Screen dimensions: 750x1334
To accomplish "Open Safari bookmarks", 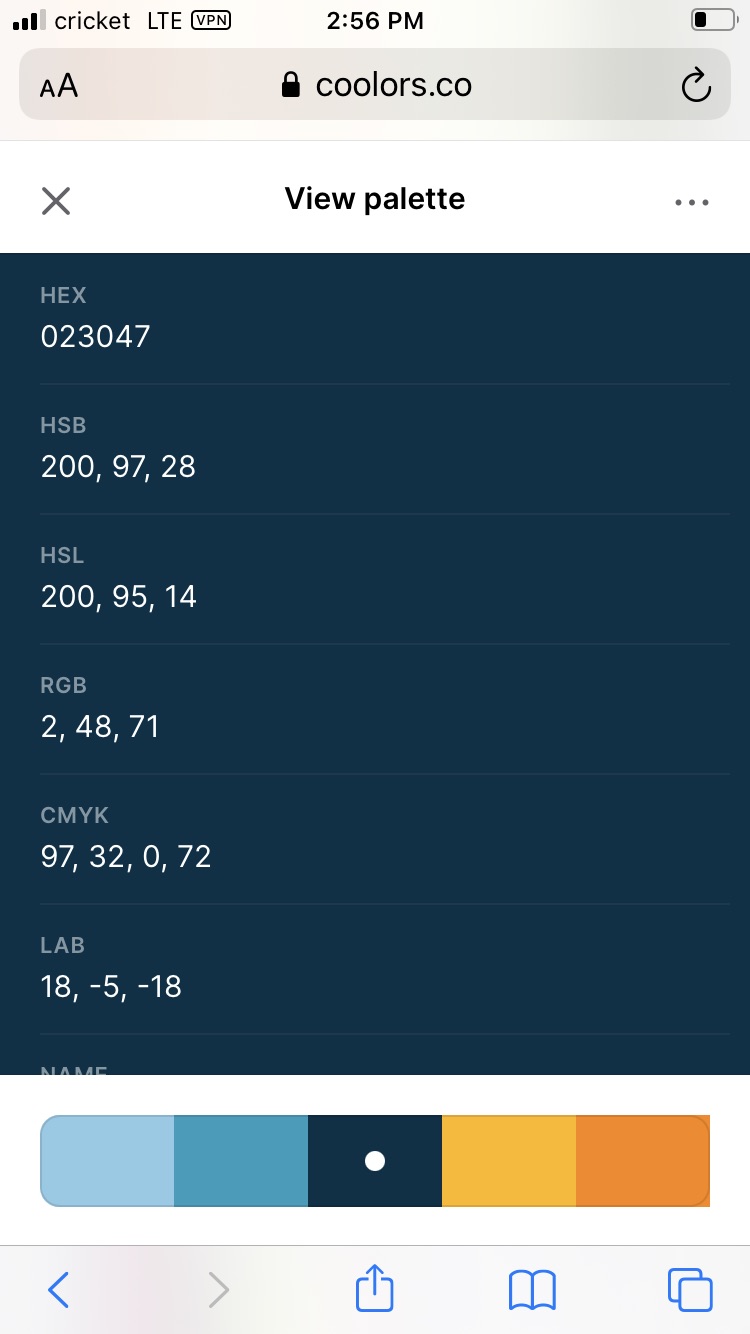I will [532, 1290].
